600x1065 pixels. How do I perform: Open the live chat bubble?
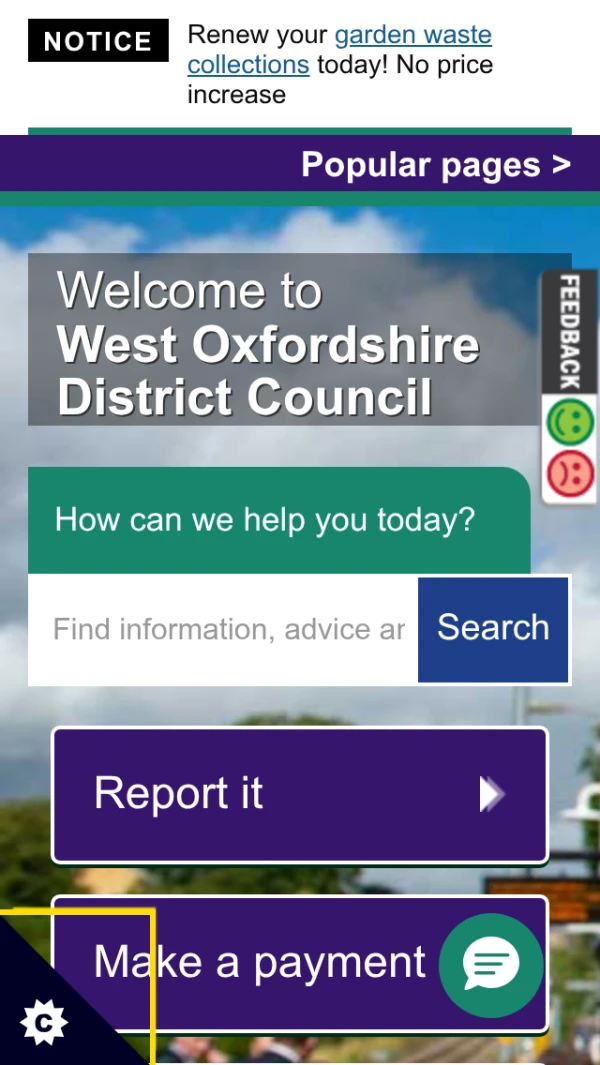coord(491,965)
